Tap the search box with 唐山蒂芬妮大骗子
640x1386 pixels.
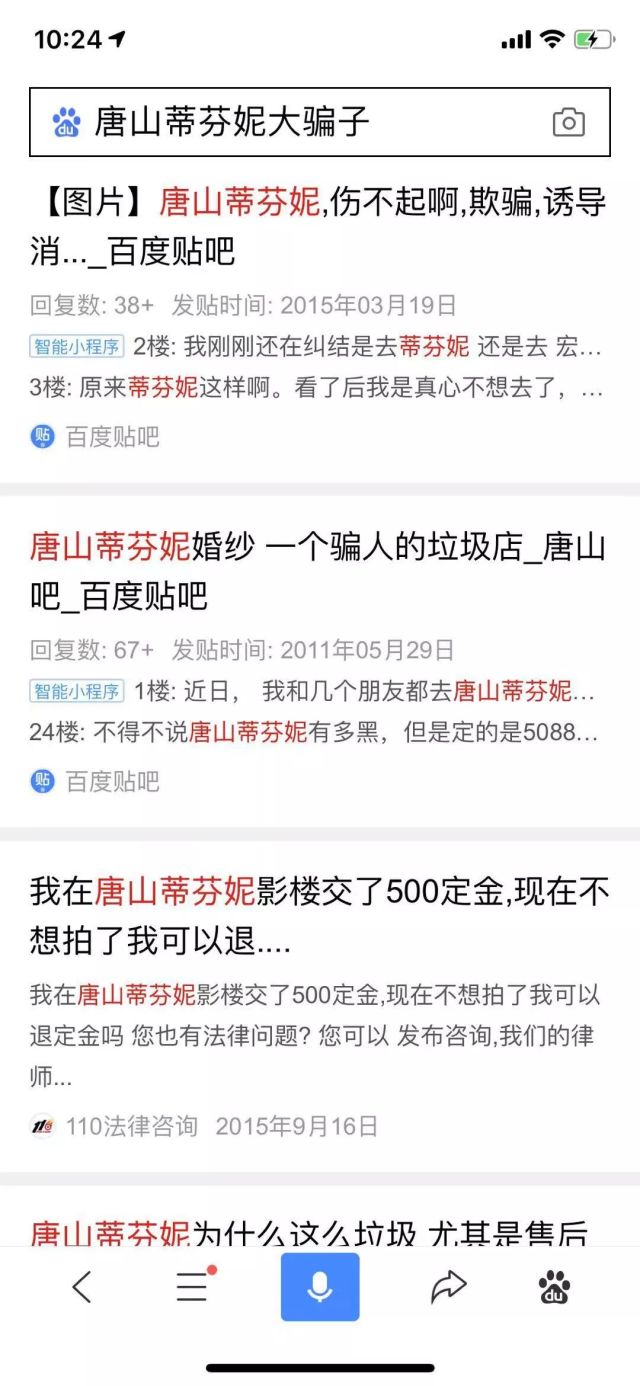[300, 122]
